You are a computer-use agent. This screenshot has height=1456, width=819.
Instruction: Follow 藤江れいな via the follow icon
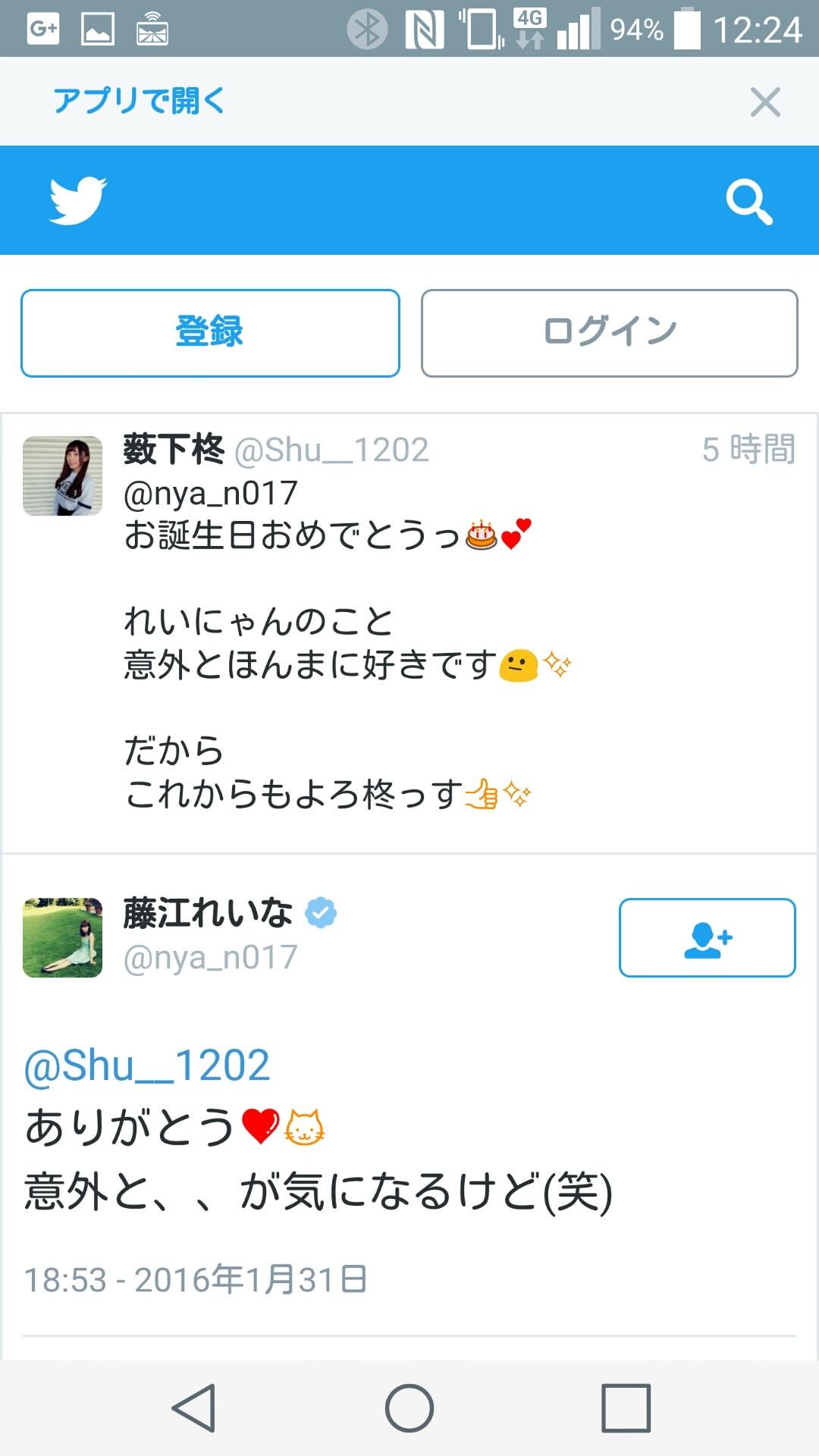(706, 940)
